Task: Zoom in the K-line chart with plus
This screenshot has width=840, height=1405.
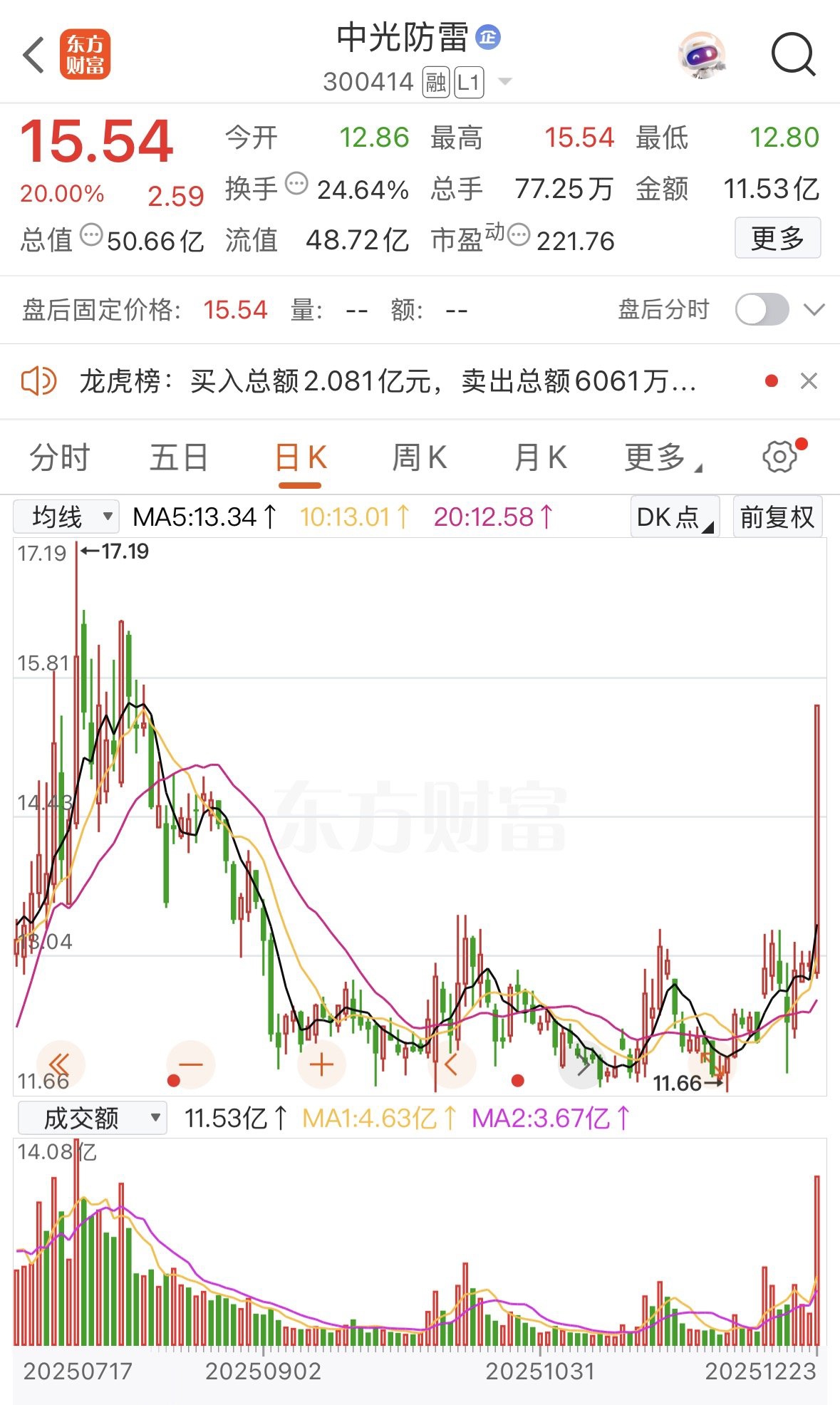Action: click(x=321, y=1064)
